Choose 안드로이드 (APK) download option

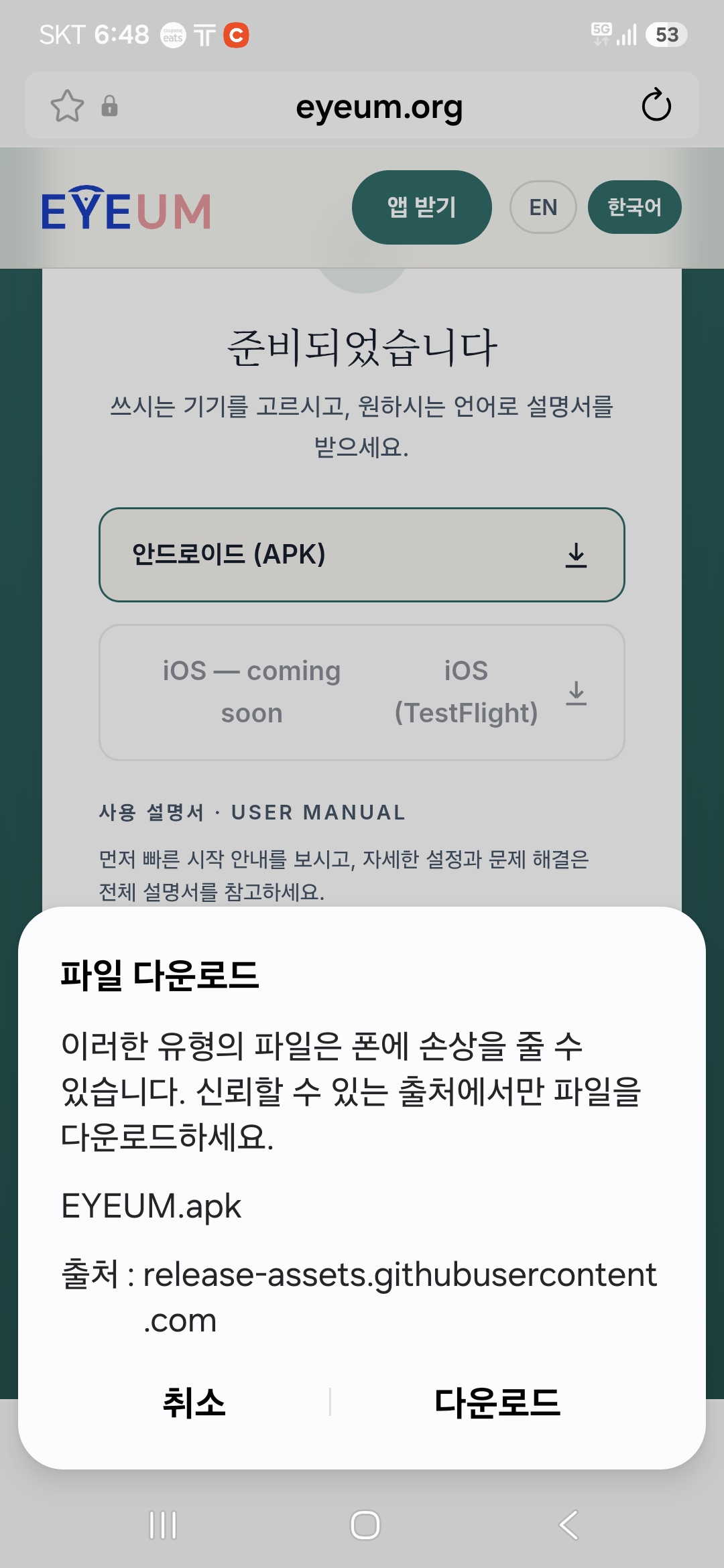pos(362,555)
